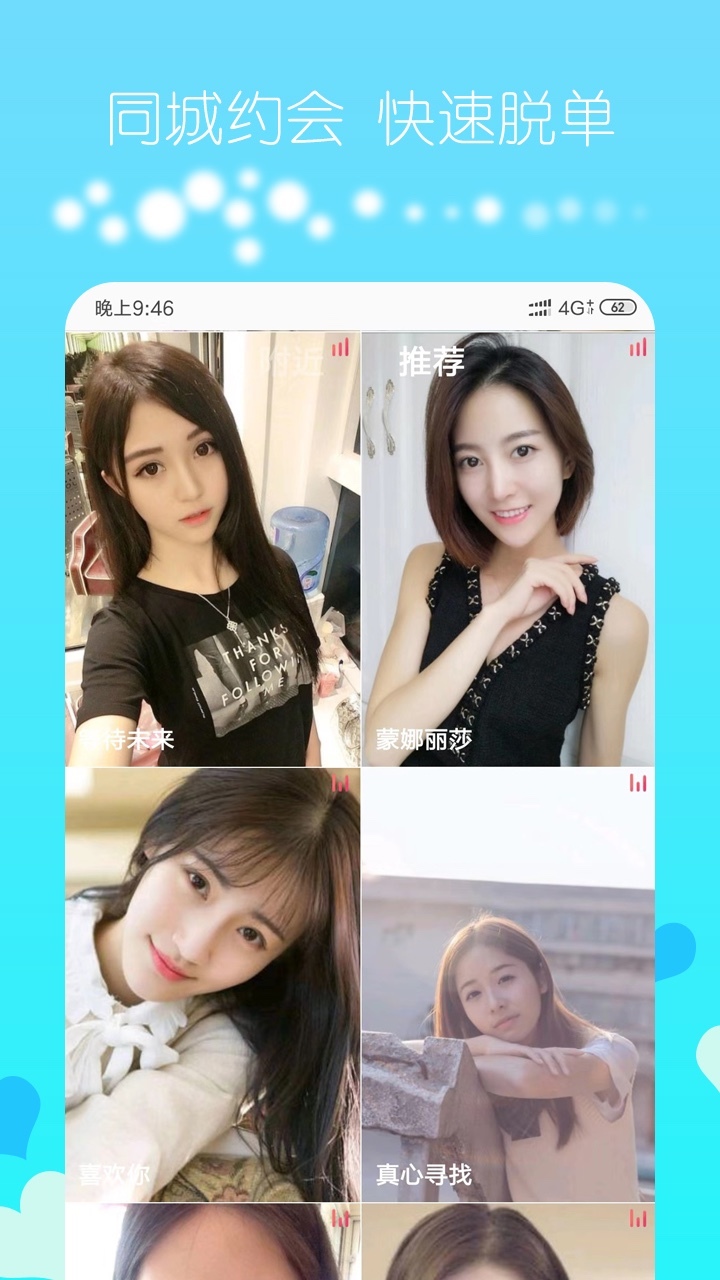Switch to the 推荐 tab
Viewport: 720px width, 1280px height.
pyautogui.click(x=432, y=362)
